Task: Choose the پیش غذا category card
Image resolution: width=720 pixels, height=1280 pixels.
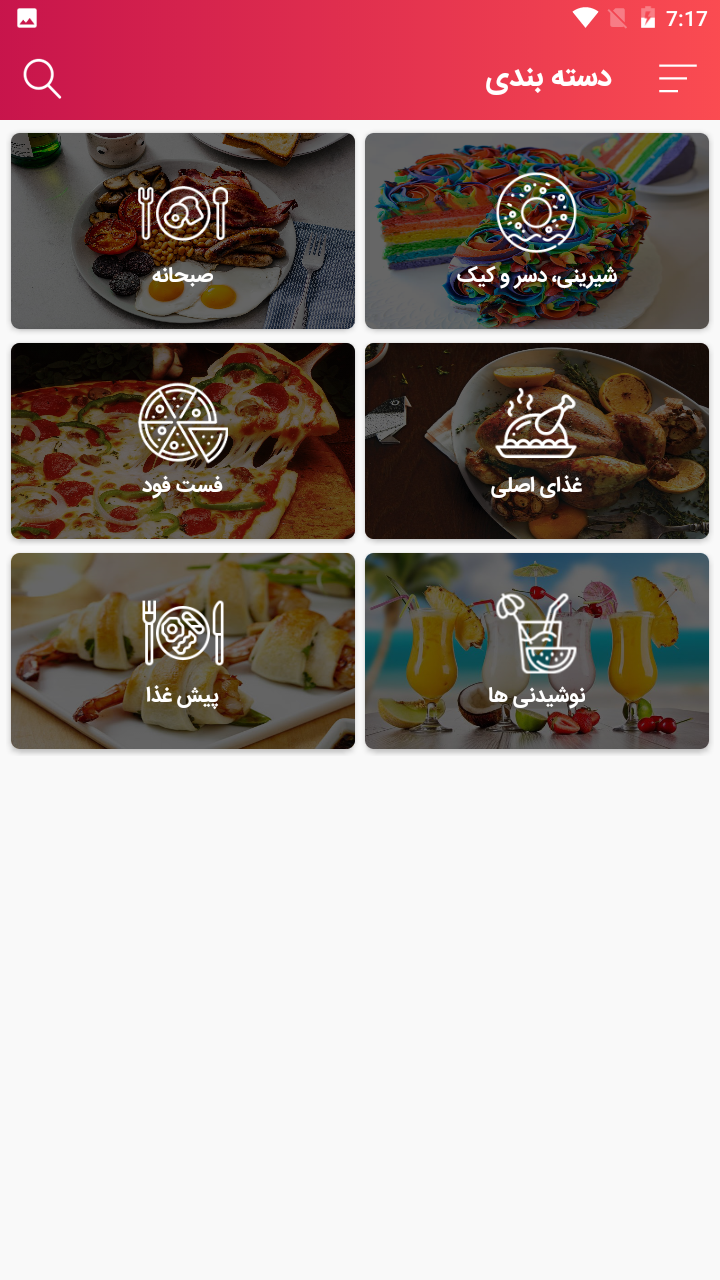Action: pos(183,651)
